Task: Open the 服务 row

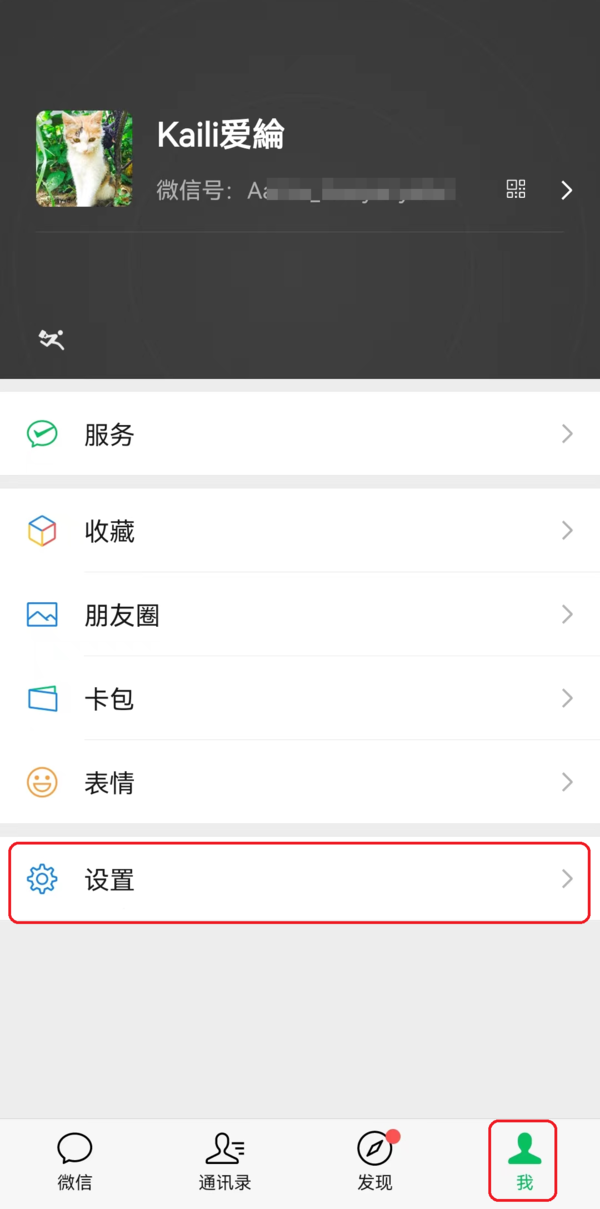Action: click(300, 434)
